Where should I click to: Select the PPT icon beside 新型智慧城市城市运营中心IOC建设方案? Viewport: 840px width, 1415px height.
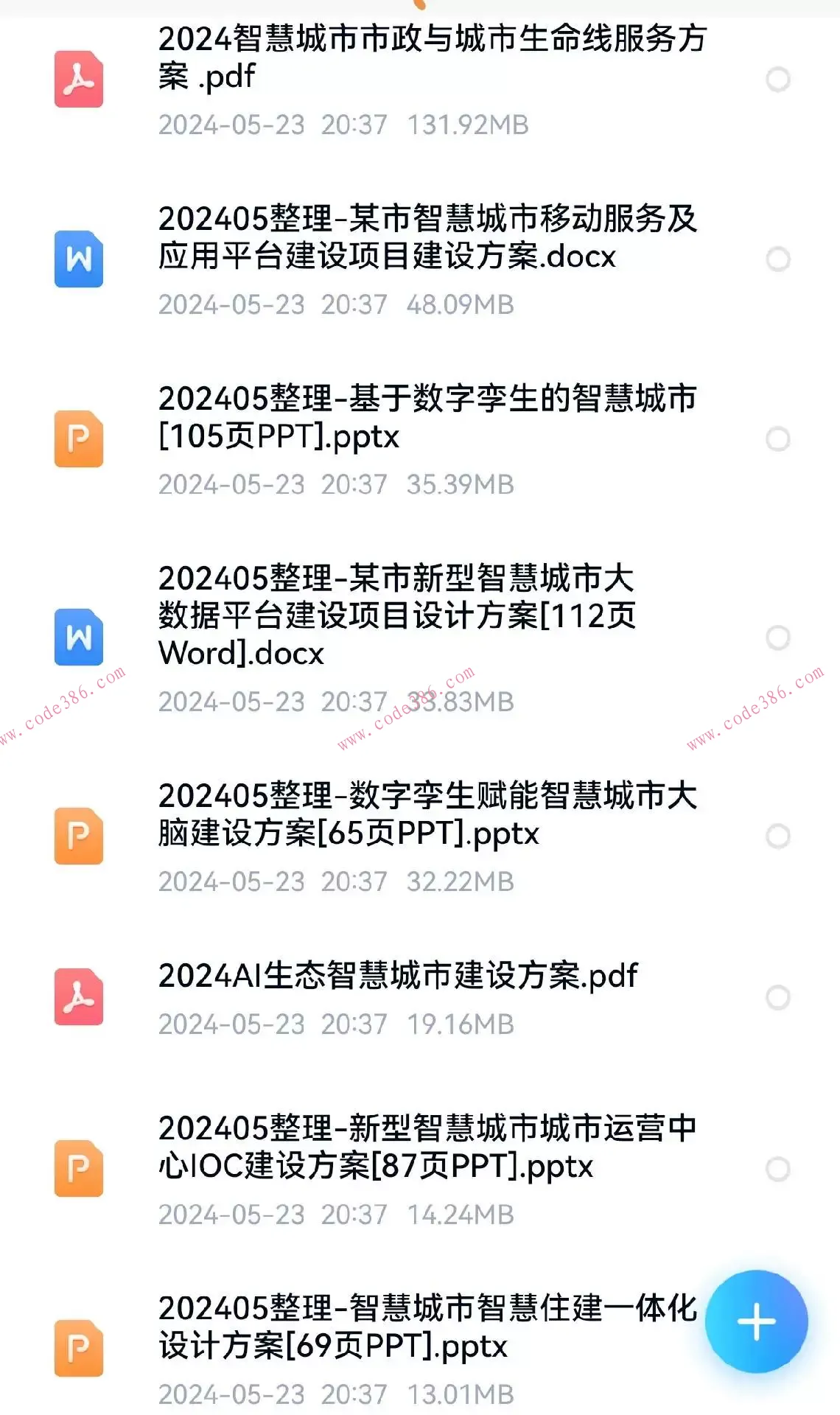[77, 1168]
